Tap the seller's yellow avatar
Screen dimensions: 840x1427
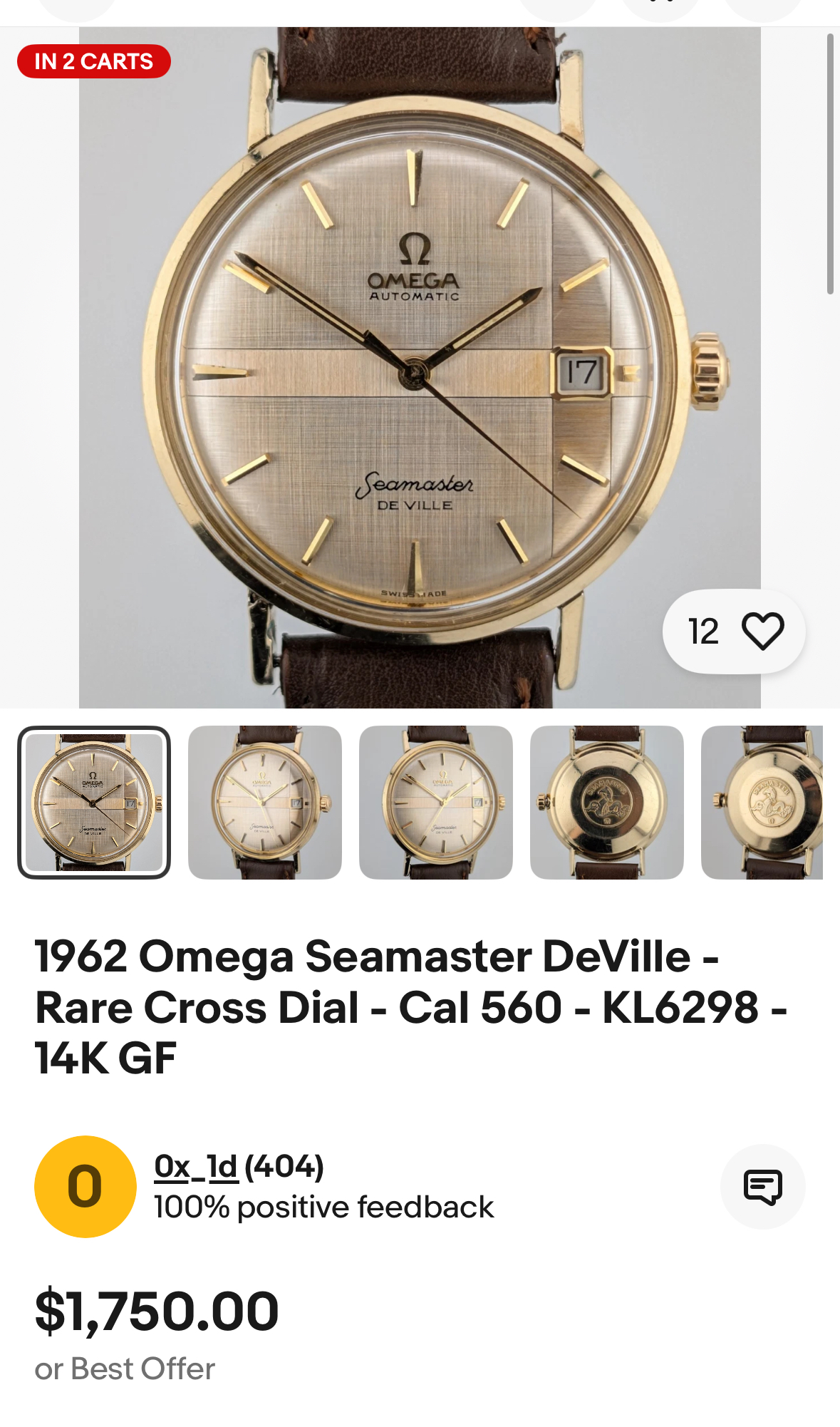point(85,1186)
